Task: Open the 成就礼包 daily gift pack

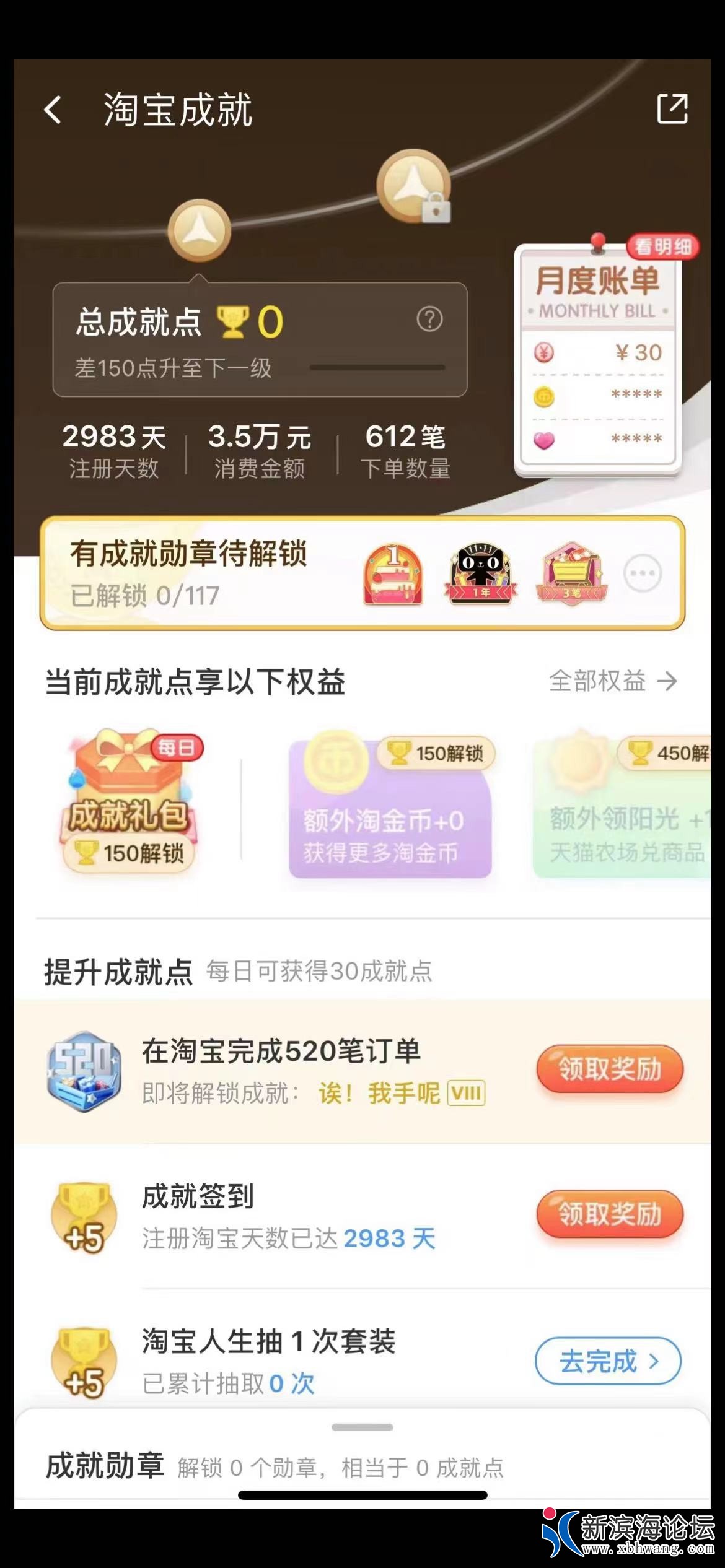Action: click(x=129, y=802)
